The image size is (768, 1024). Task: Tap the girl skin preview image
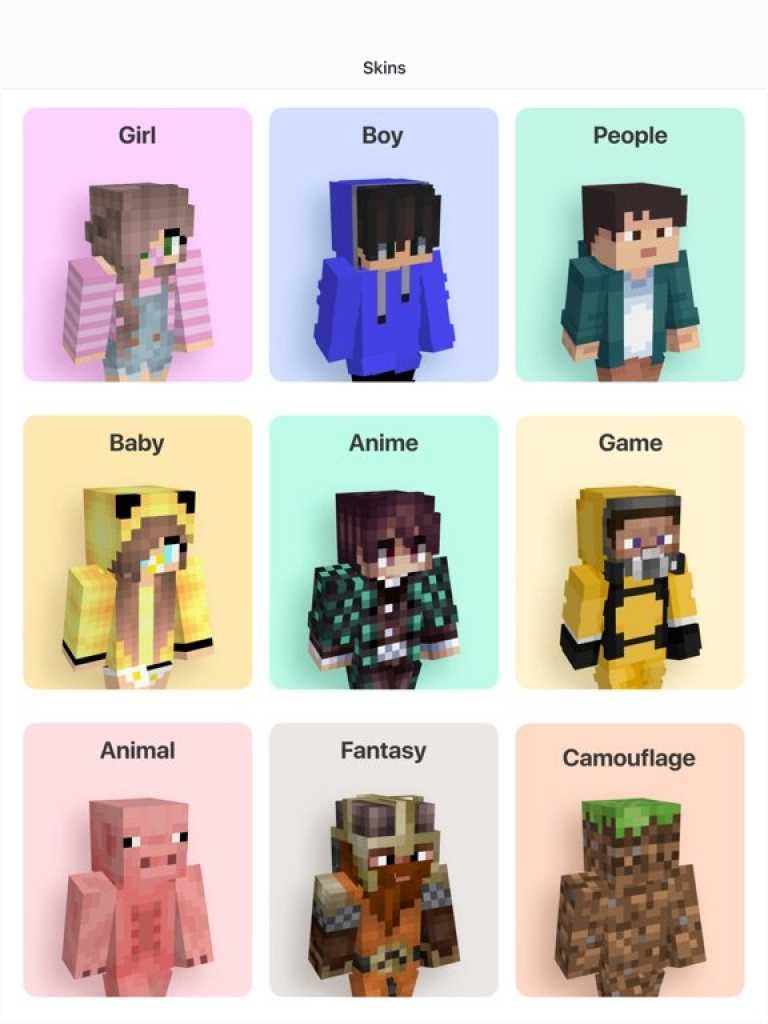[x=137, y=275]
